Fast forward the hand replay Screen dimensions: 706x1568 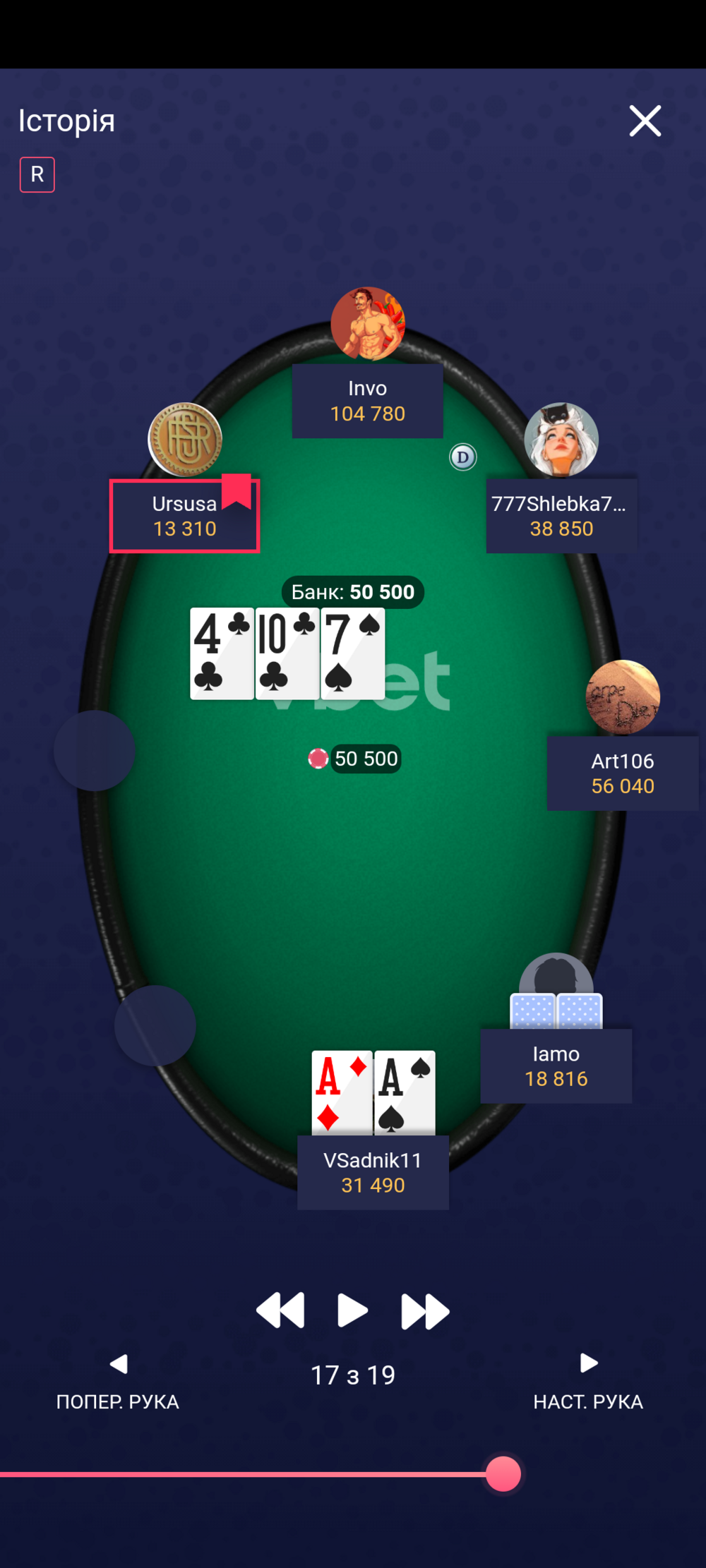[x=424, y=1310]
